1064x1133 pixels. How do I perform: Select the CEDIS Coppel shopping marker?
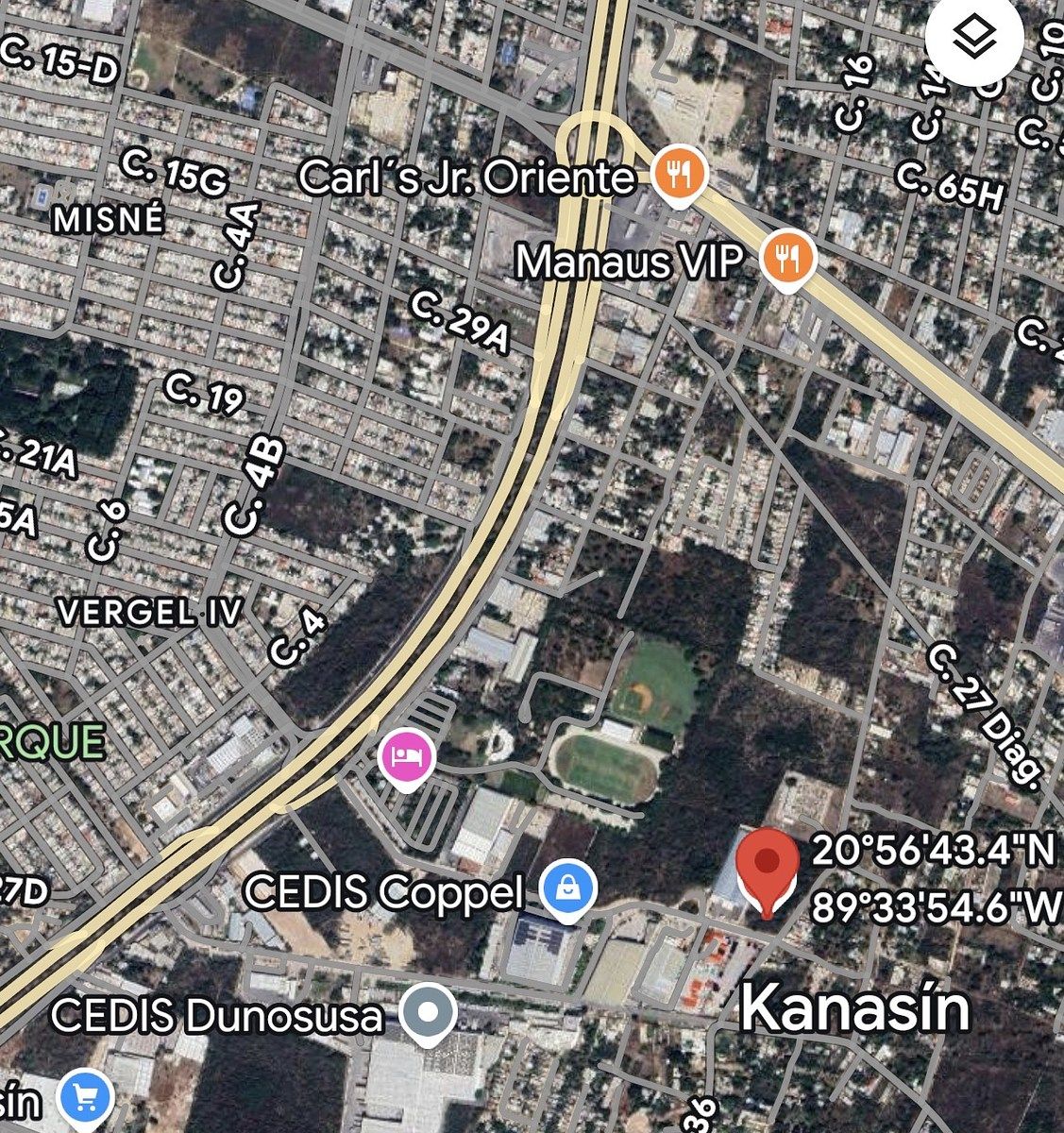567,889
